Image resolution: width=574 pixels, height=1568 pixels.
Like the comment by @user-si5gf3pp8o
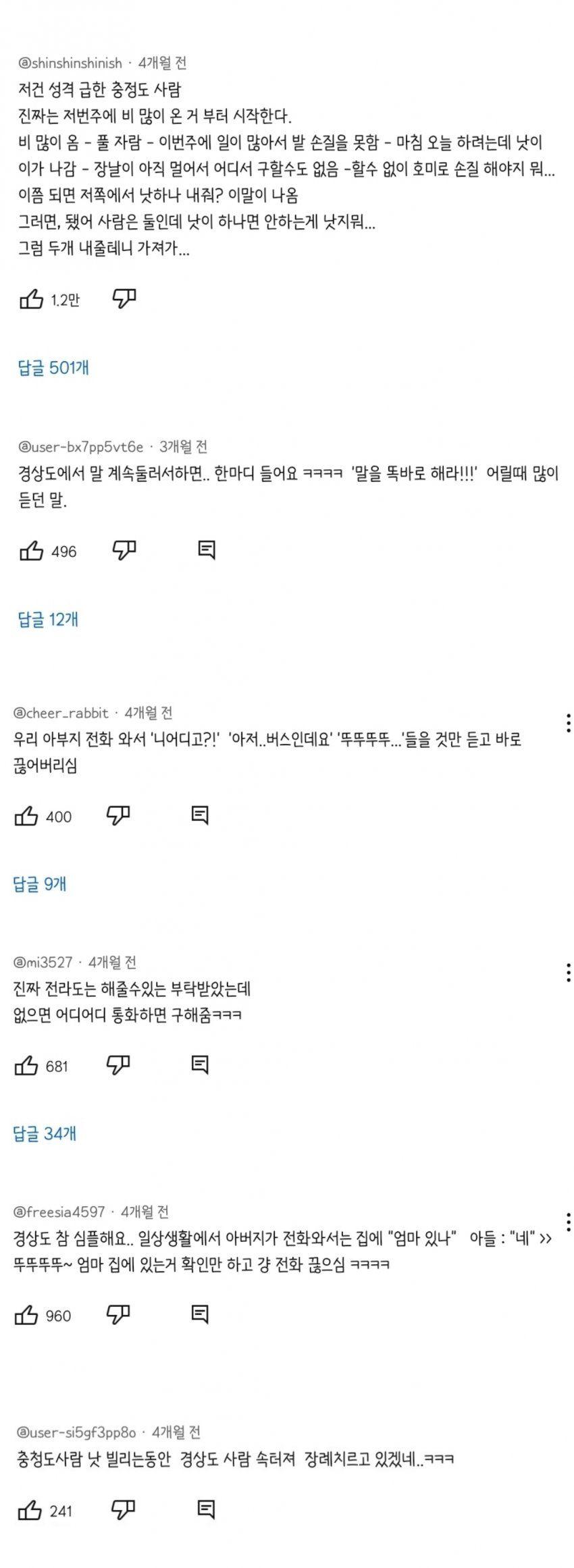tap(30, 1510)
